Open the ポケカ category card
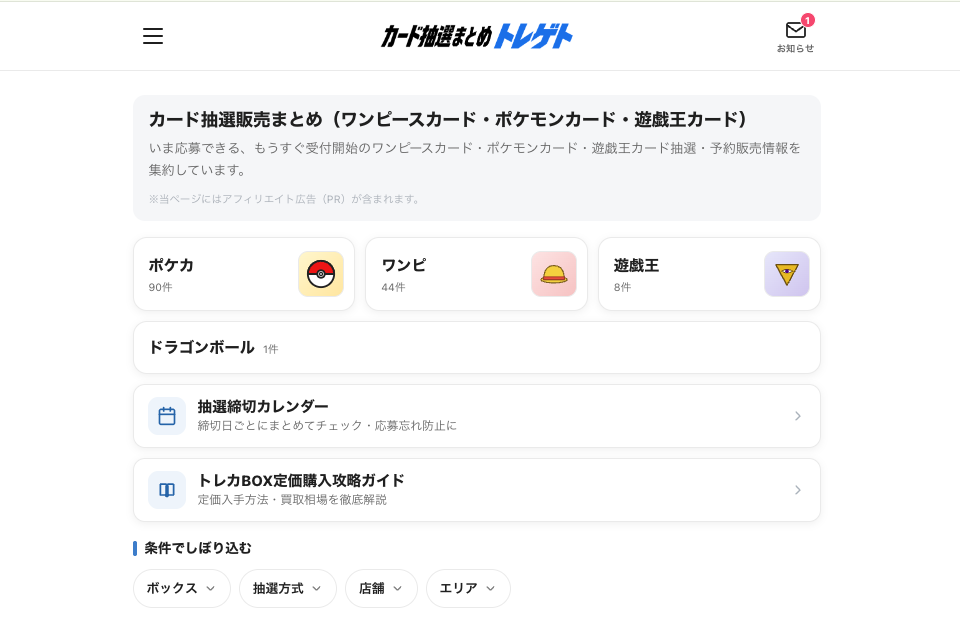The width and height of the screenshot is (960, 620). [244, 274]
